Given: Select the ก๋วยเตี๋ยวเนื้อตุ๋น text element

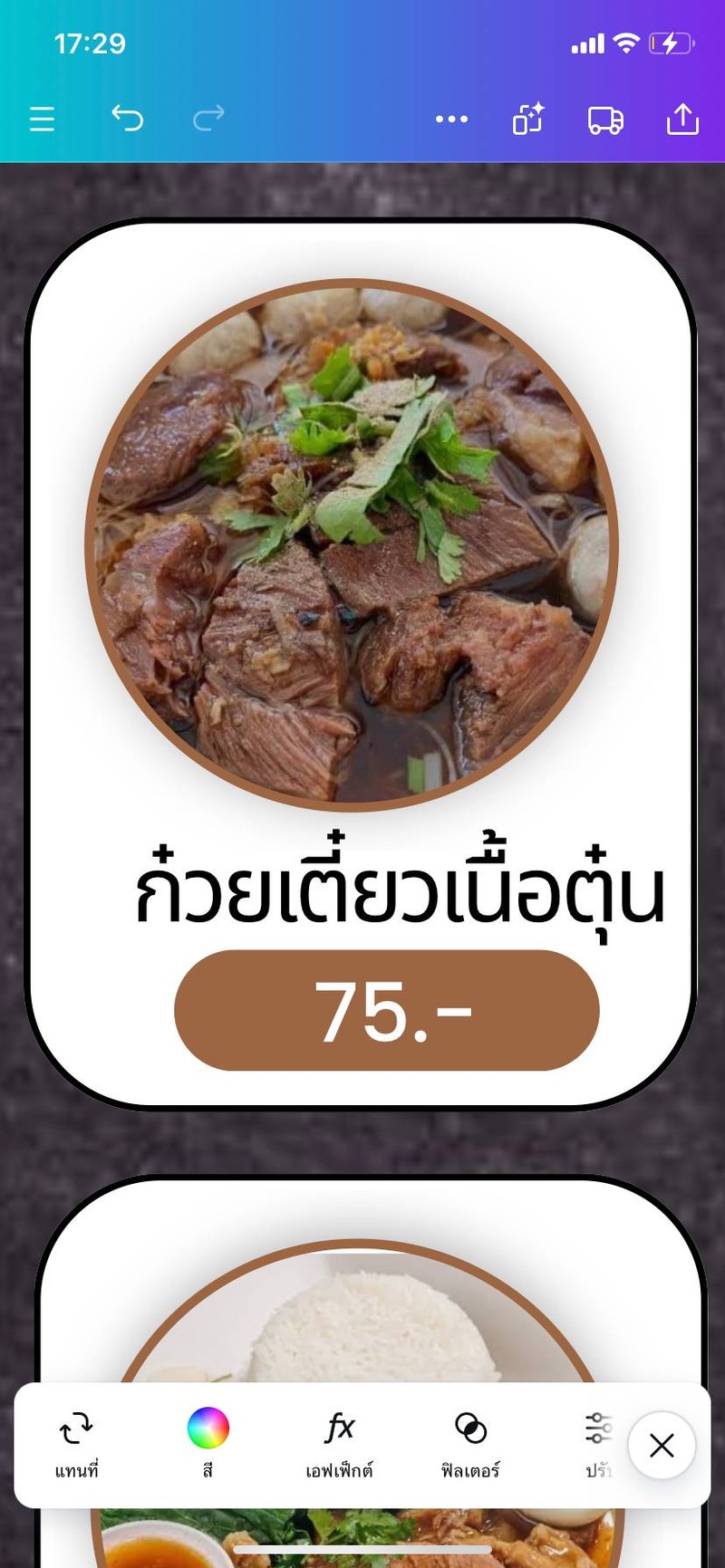Looking at the screenshot, I should pyautogui.click(x=399, y=892).
